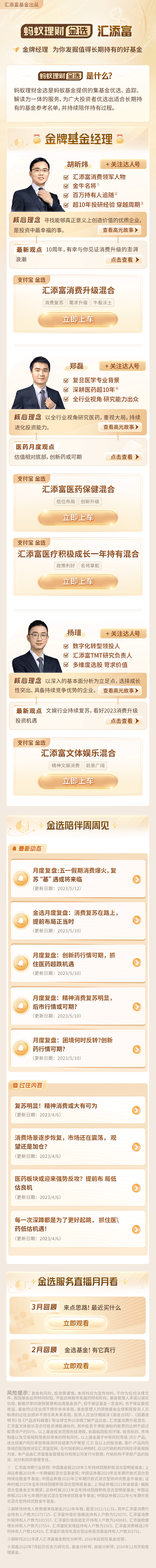Tap 立即上车 for 汇添富医药保健混合
Viewport: 156px width, 1568px height.
pyautogui.click(x=78, y=517)
